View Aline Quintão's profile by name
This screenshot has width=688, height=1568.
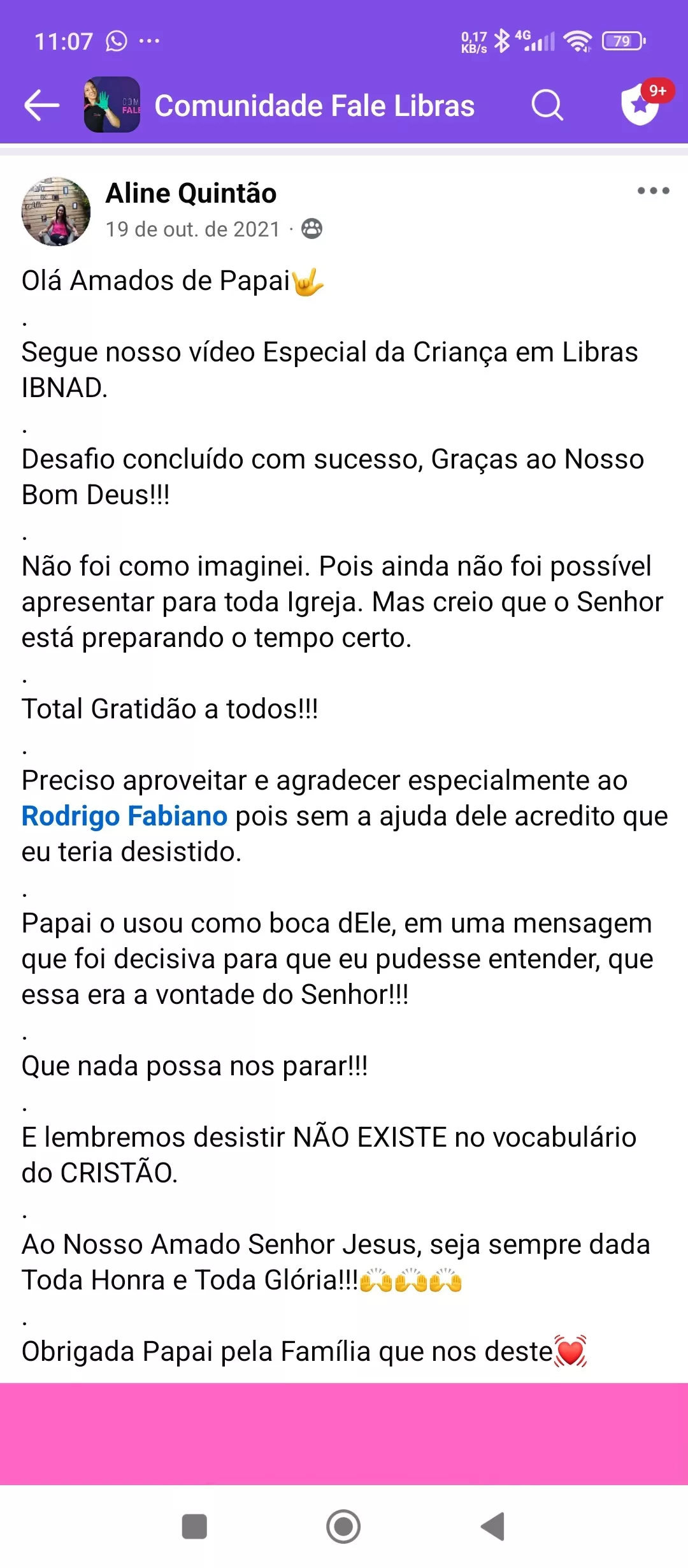(x=191, y=193)
